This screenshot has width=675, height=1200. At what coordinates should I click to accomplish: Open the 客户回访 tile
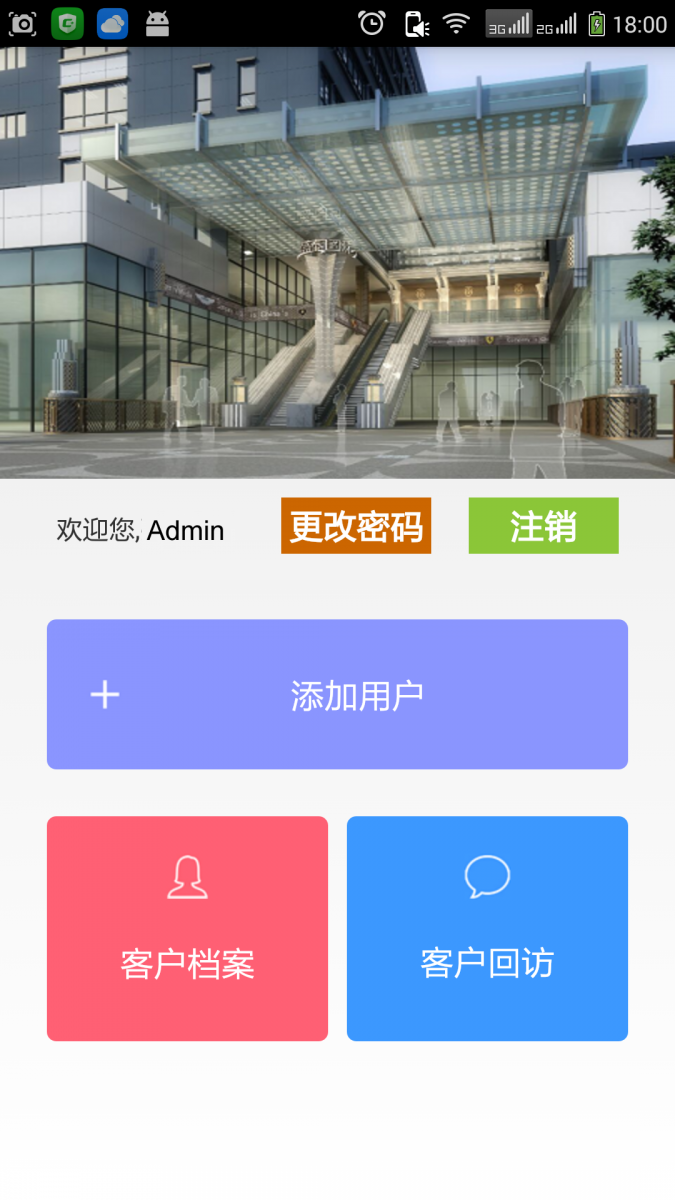pyautogui.click(x=487, y=928)
